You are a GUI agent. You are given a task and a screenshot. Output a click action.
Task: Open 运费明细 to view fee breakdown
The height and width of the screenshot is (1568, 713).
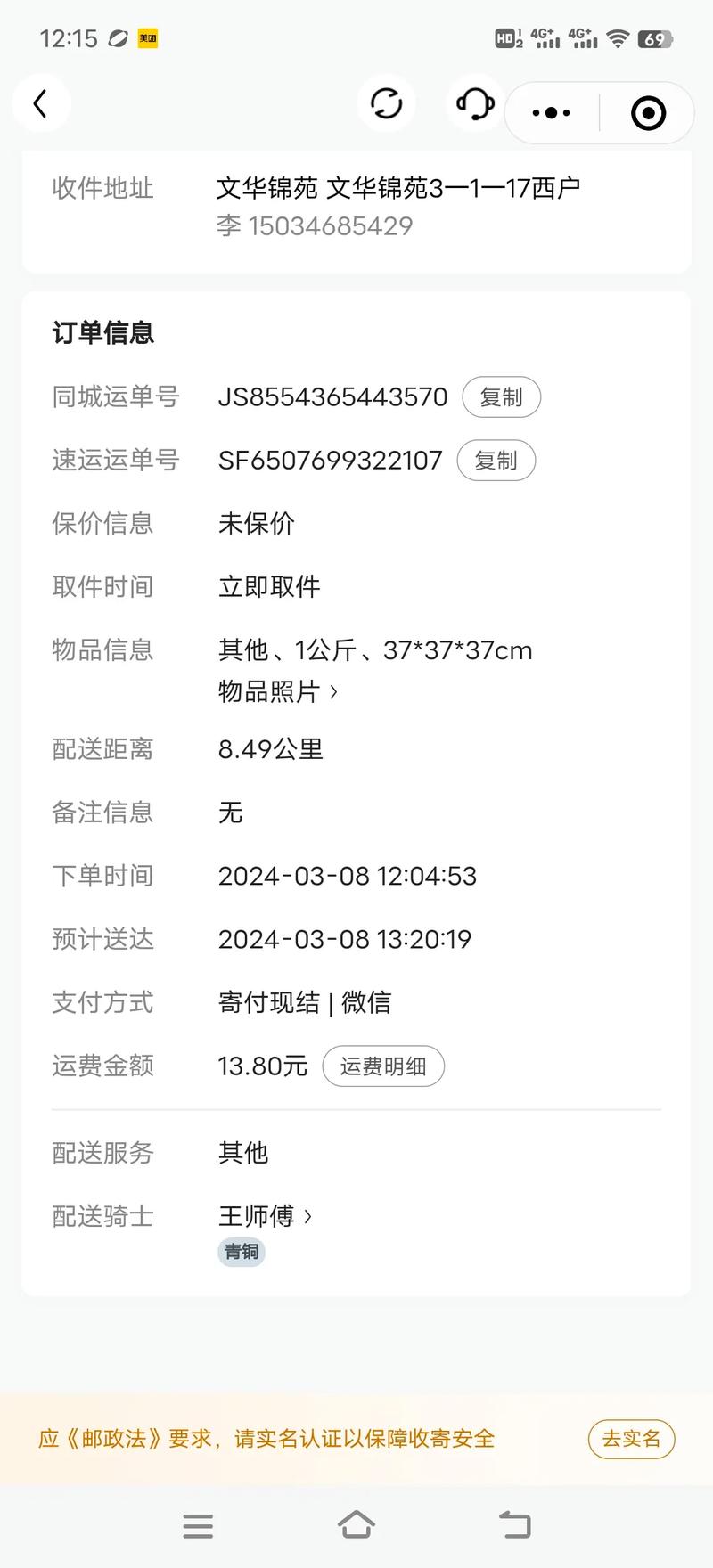click(x=383, y=1066)
